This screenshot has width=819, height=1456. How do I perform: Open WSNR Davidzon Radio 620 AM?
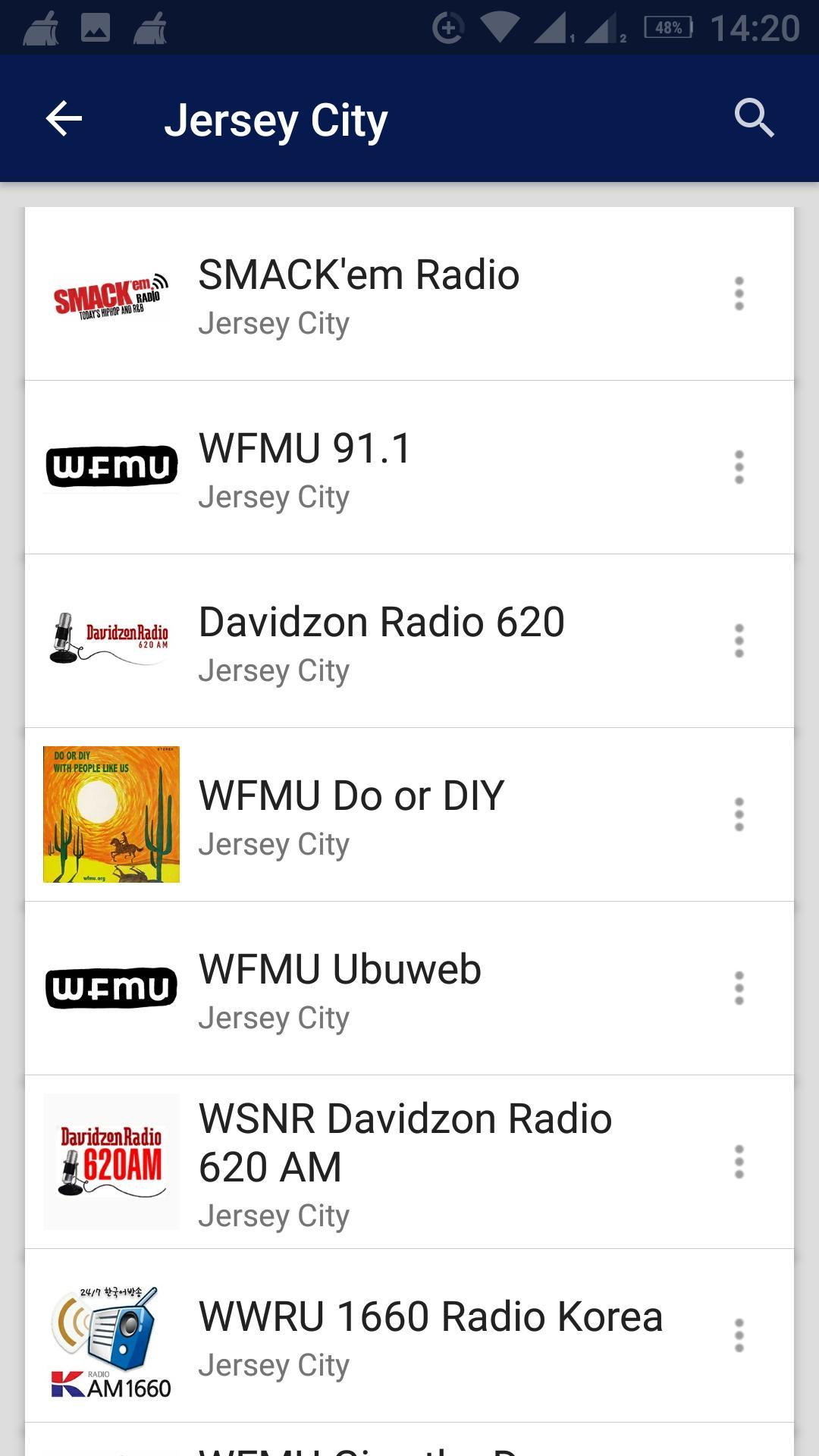(x=409, y=1162)
